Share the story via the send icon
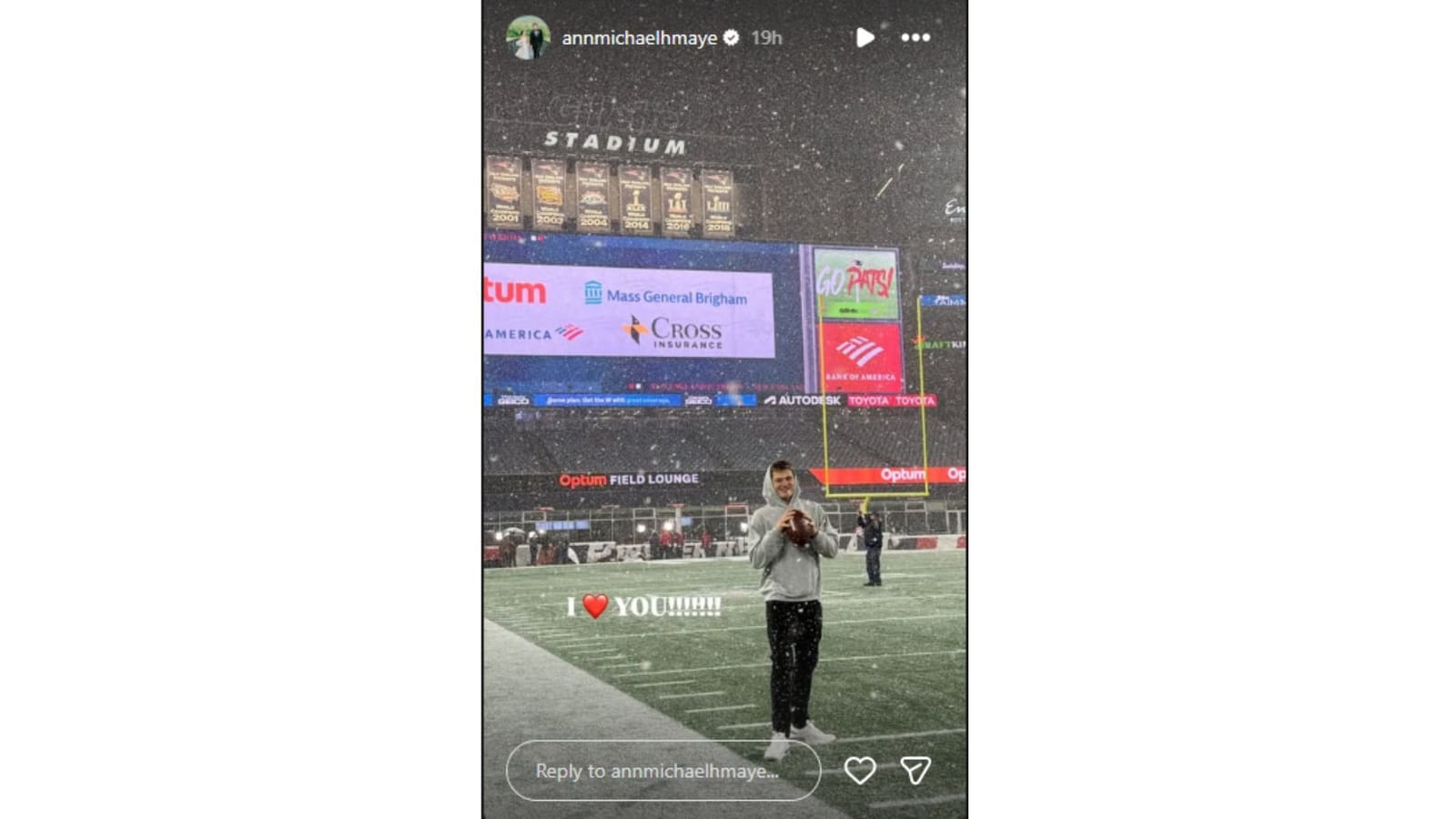Viewport: 1456px width, 819px height. point(915,771)
